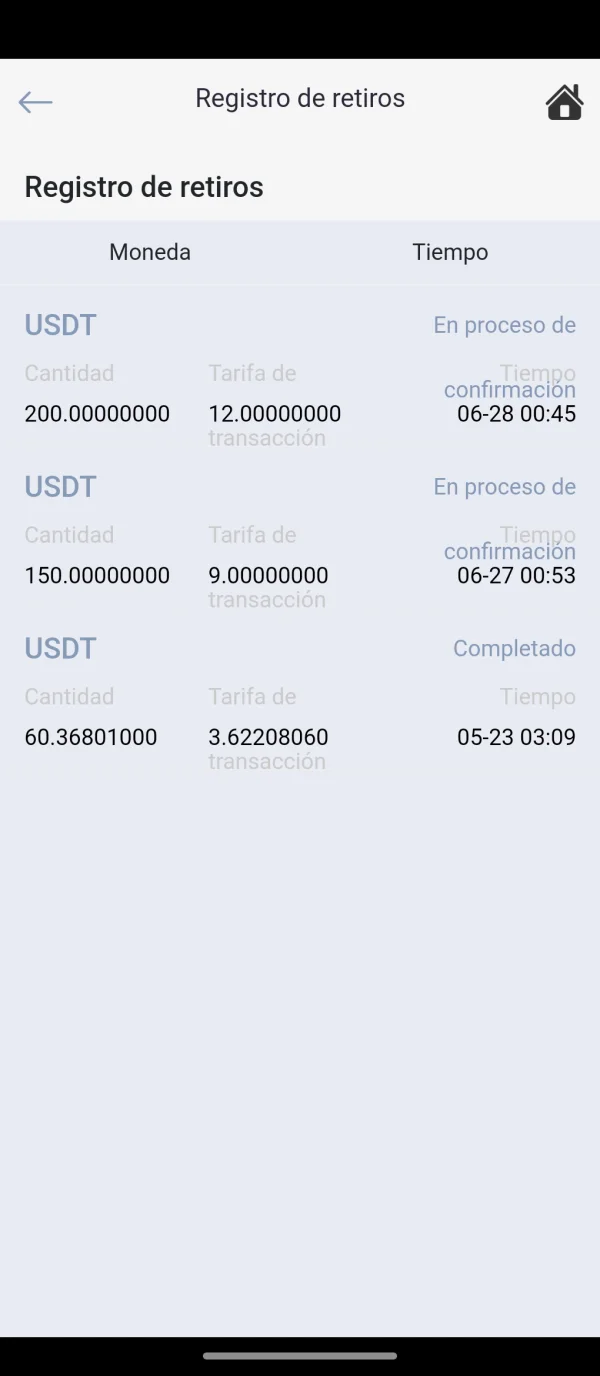Image resolution: width=600 pixels, height=1376 pixels.
Task: Open the home icon
Action: tap(564, 102)
